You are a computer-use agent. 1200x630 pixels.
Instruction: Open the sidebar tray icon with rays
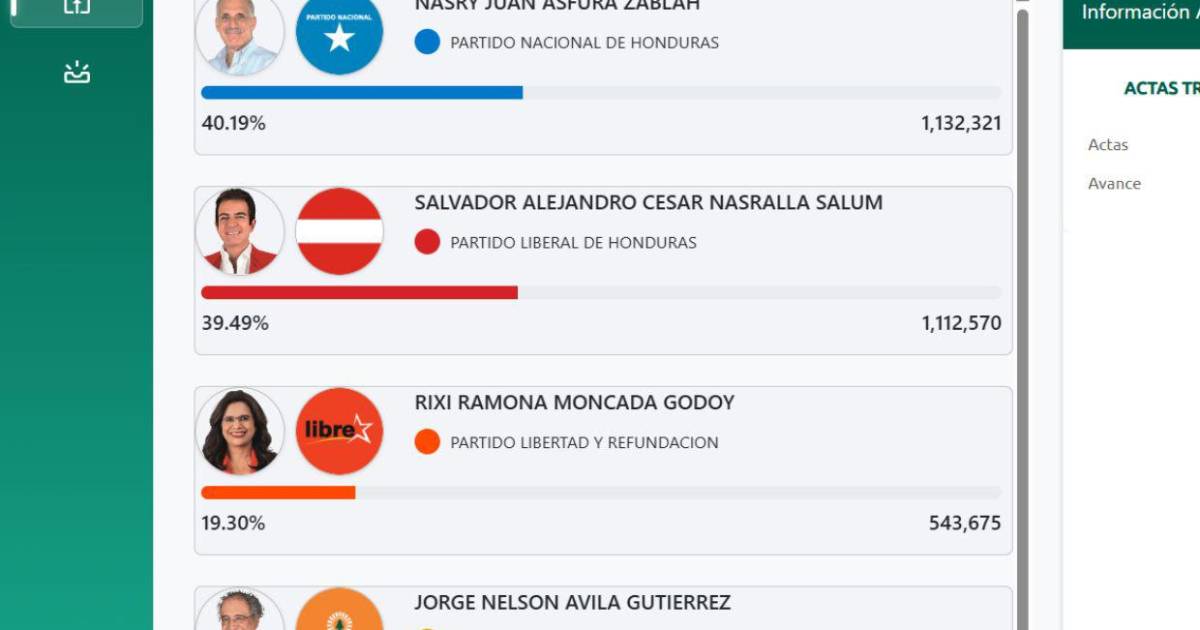coord(77,73)
